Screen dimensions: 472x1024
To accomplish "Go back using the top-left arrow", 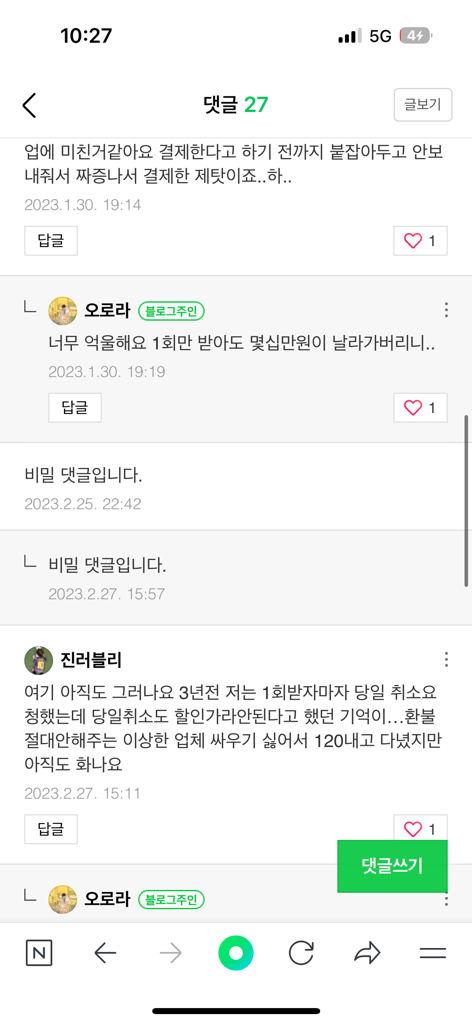I will pos(29,105).
